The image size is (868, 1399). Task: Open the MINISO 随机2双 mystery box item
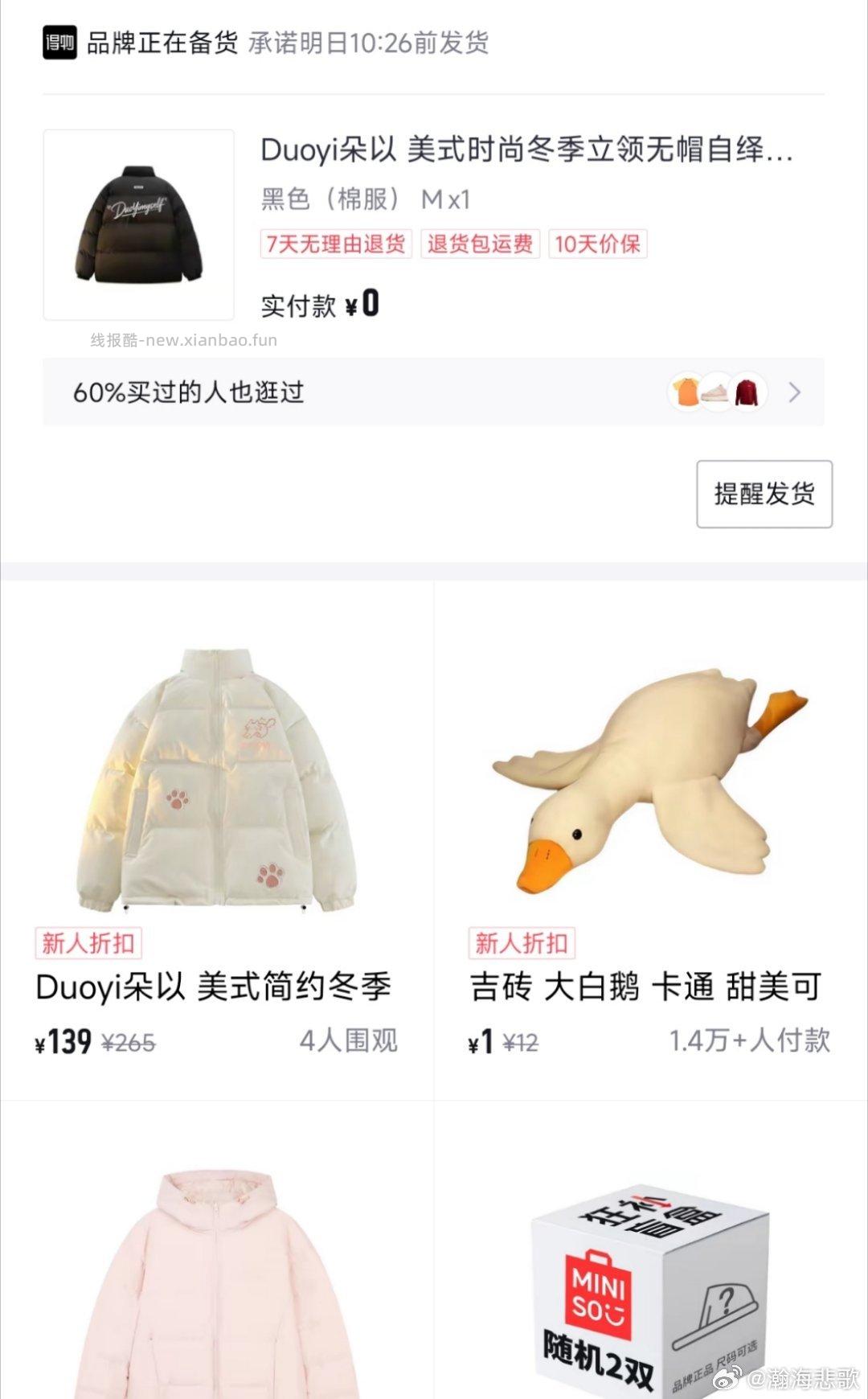pyautogui.click(x=651, y=1278)
